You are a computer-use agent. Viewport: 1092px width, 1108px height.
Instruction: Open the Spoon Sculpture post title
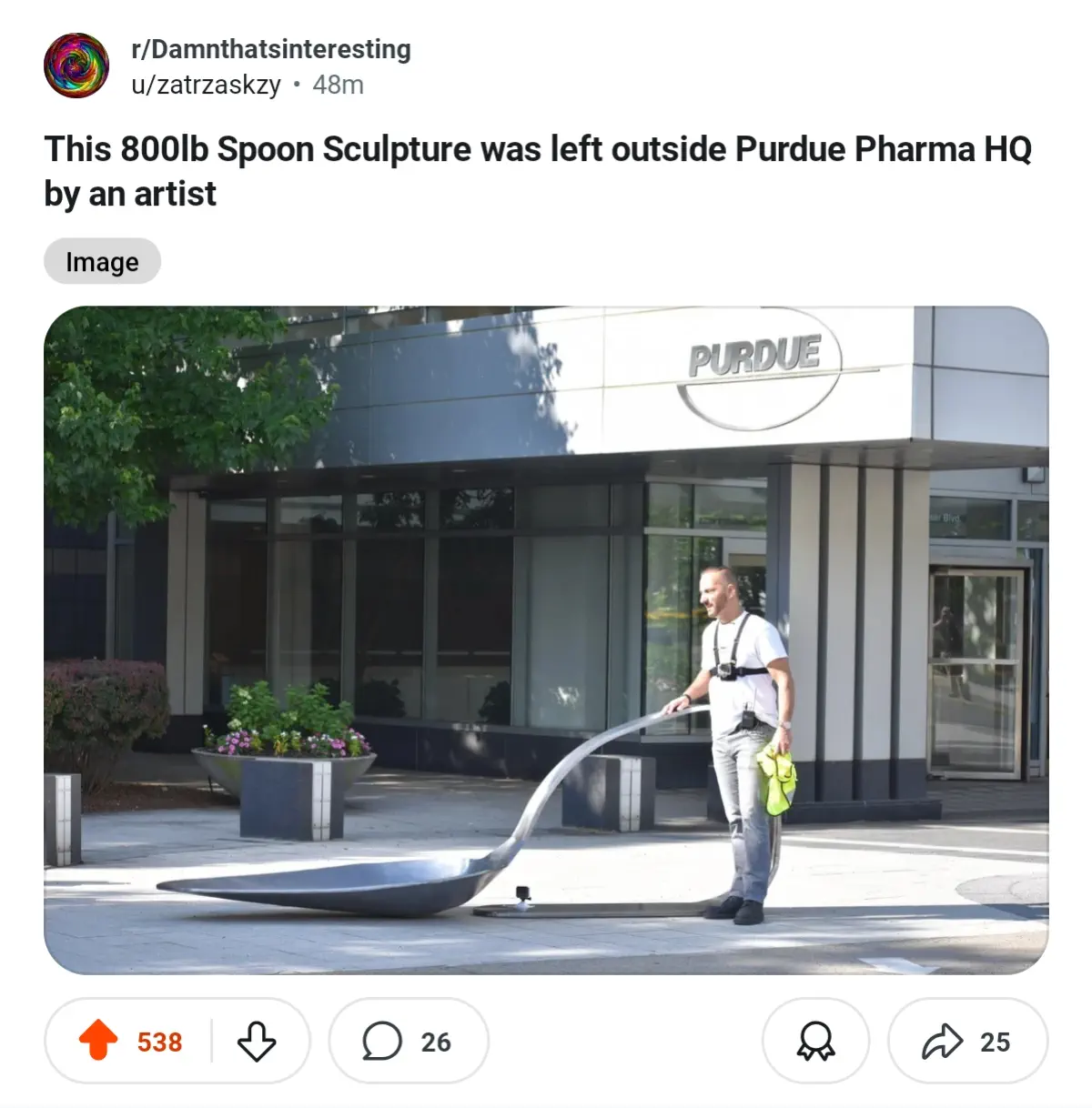pos(537,171)
